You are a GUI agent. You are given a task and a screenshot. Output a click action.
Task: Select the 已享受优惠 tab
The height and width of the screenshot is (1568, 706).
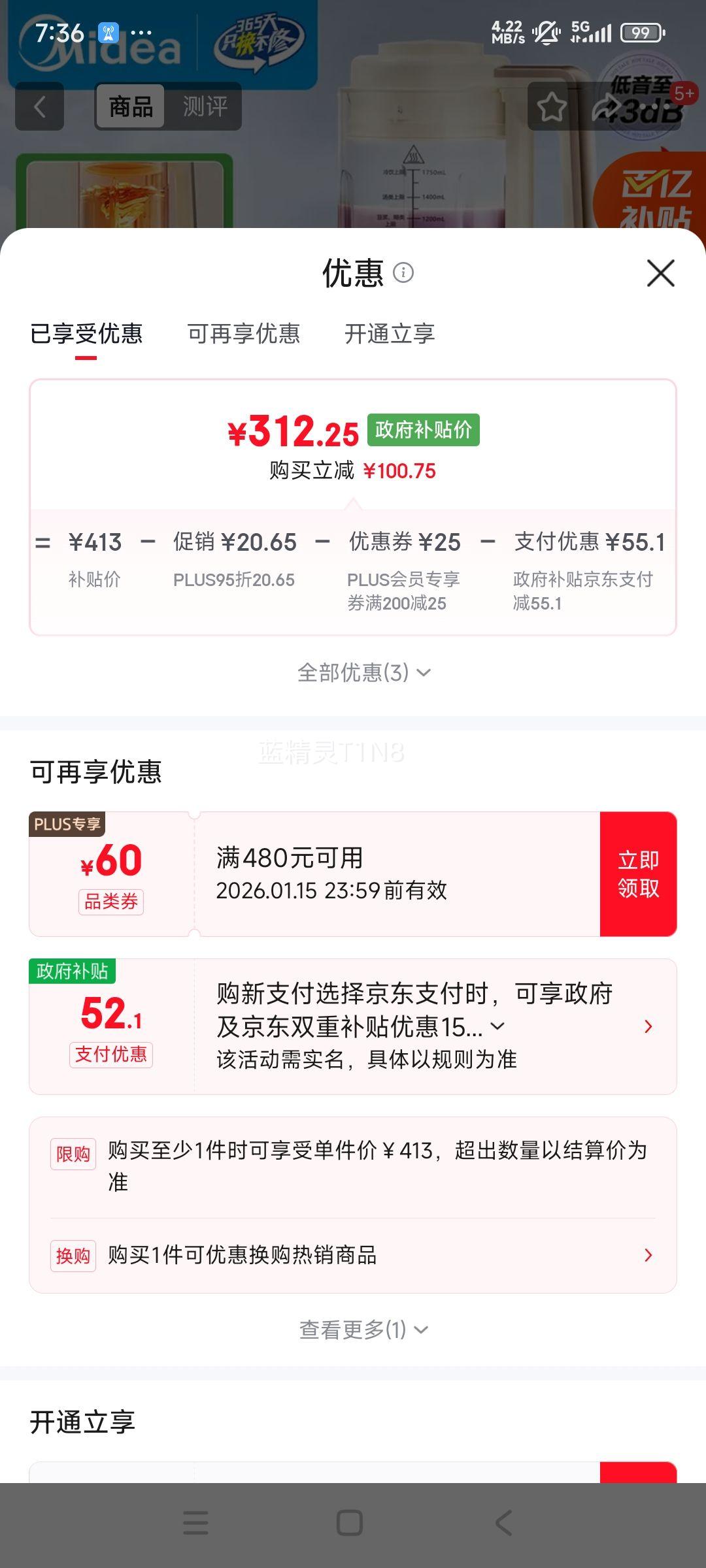tap(86, 335)
